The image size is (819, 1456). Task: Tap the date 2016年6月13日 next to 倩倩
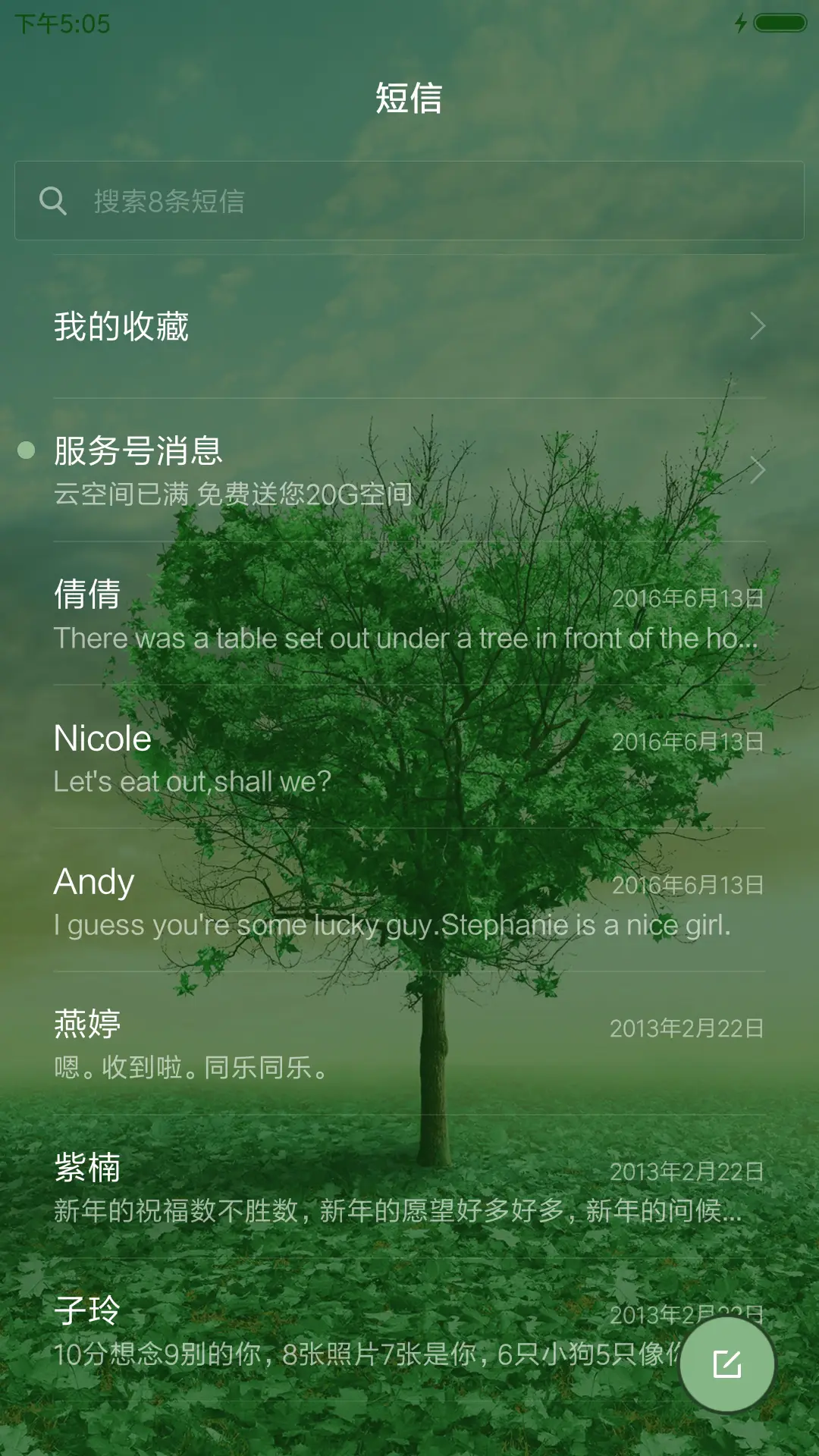(689, 599)
